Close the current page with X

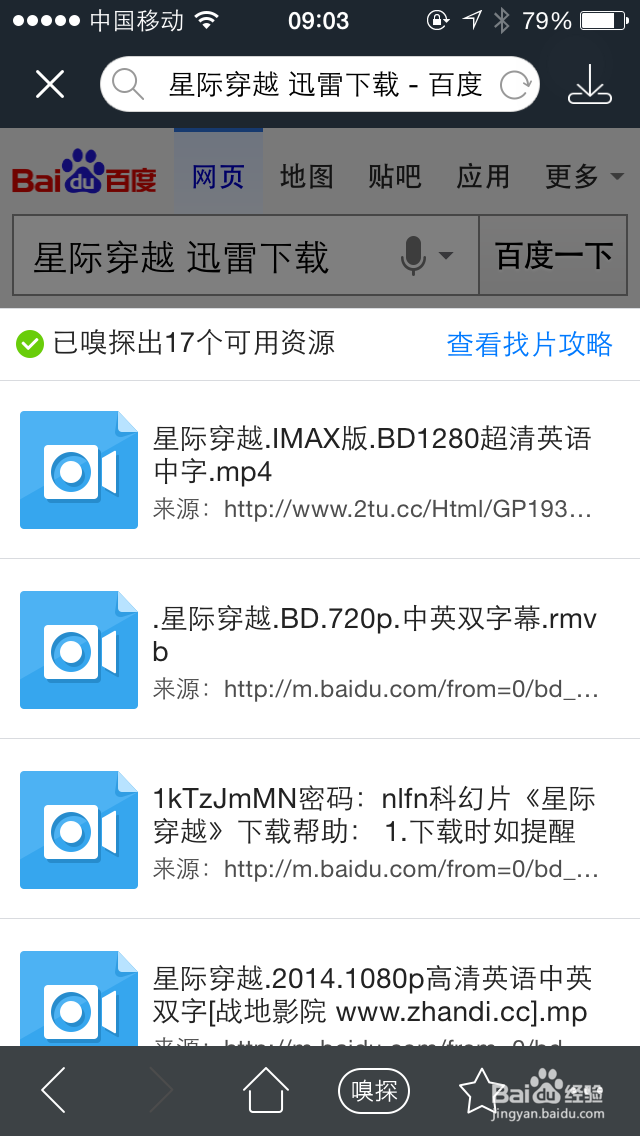tap(49, 85)
